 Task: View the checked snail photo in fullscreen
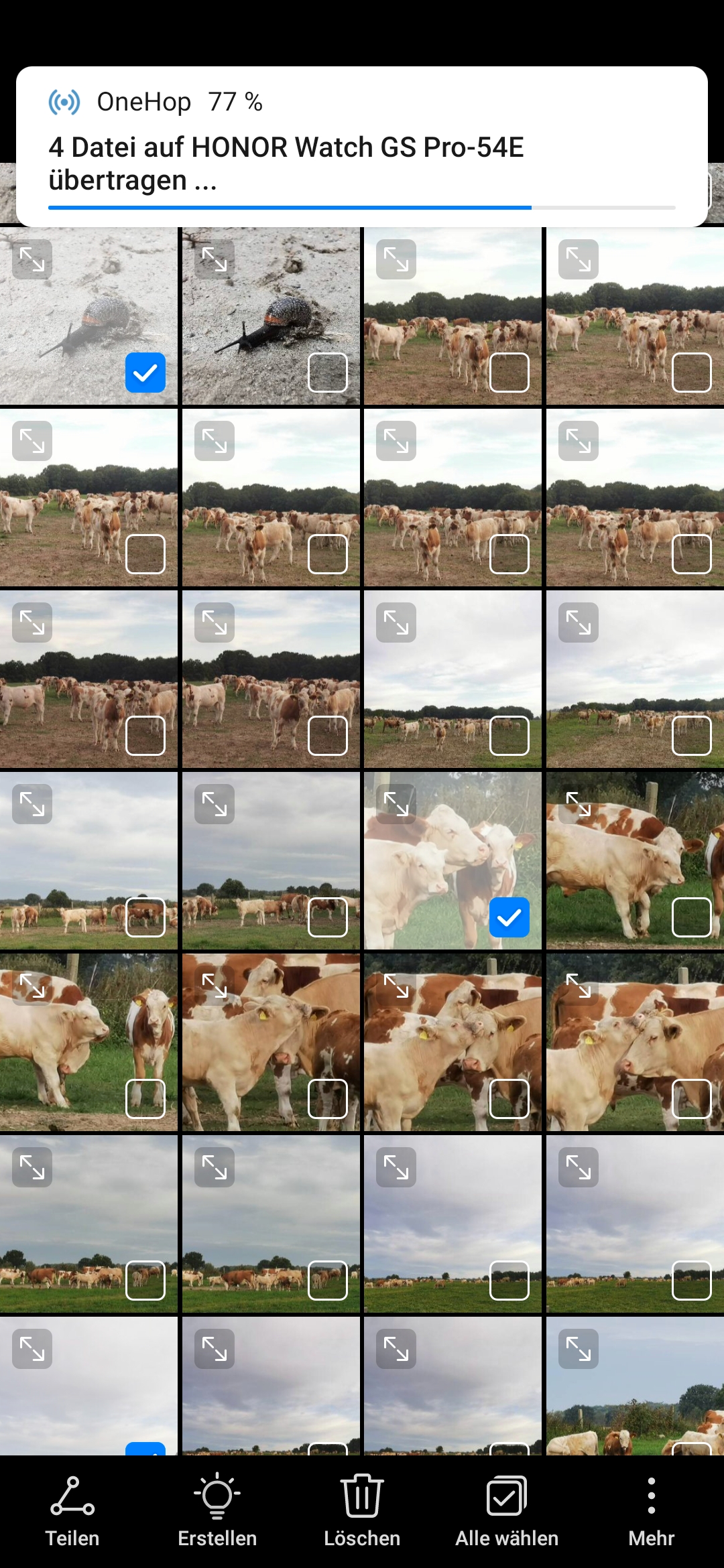(32, 259)
